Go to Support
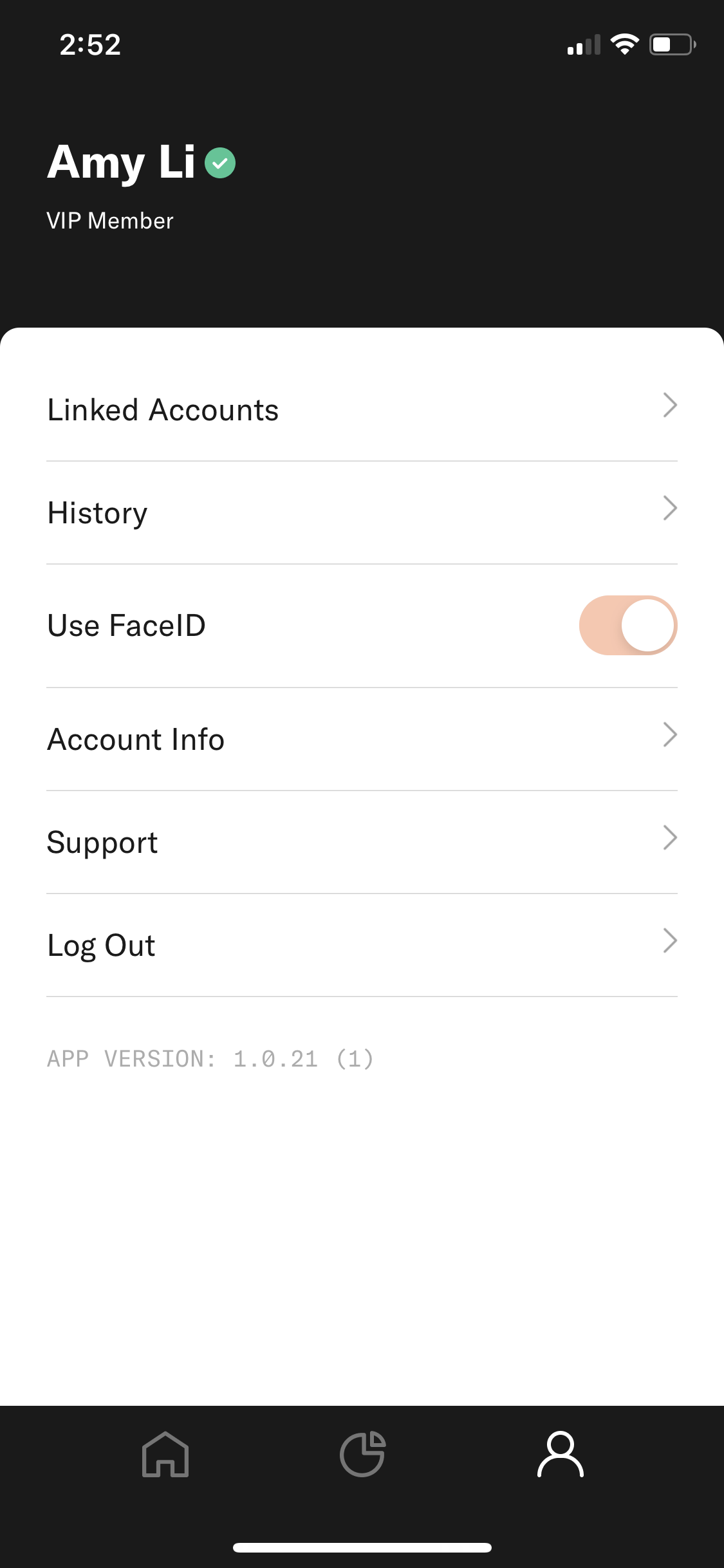 (362, 843)
